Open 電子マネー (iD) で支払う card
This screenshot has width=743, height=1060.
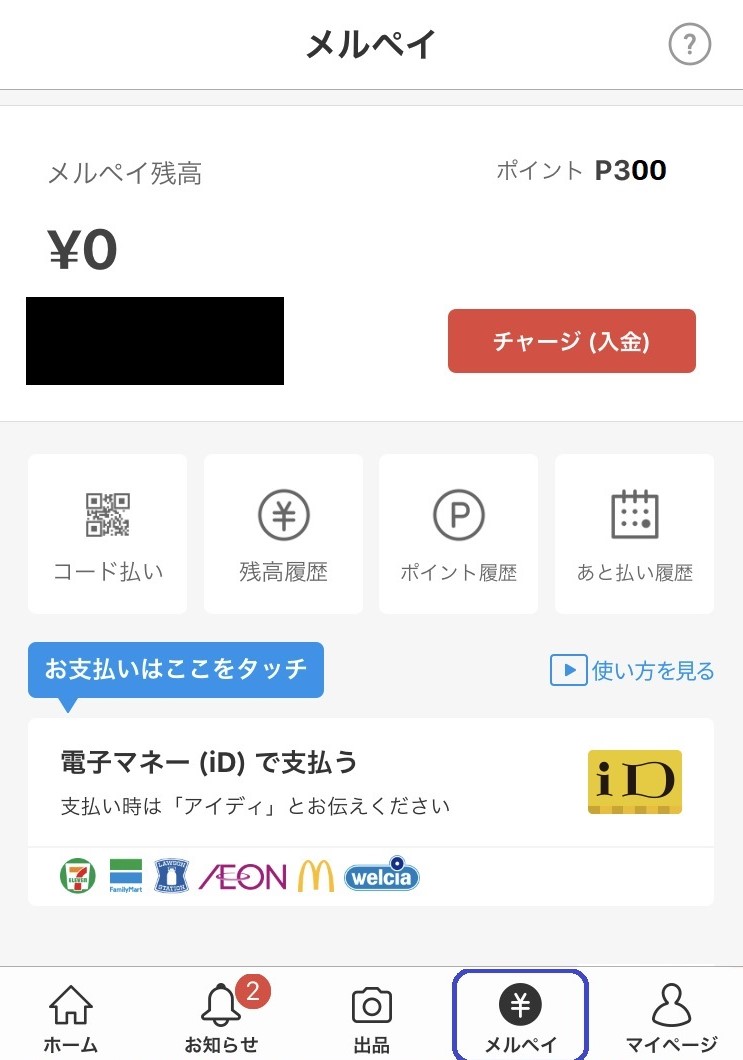pyautogui.click(x=370, y=782)
